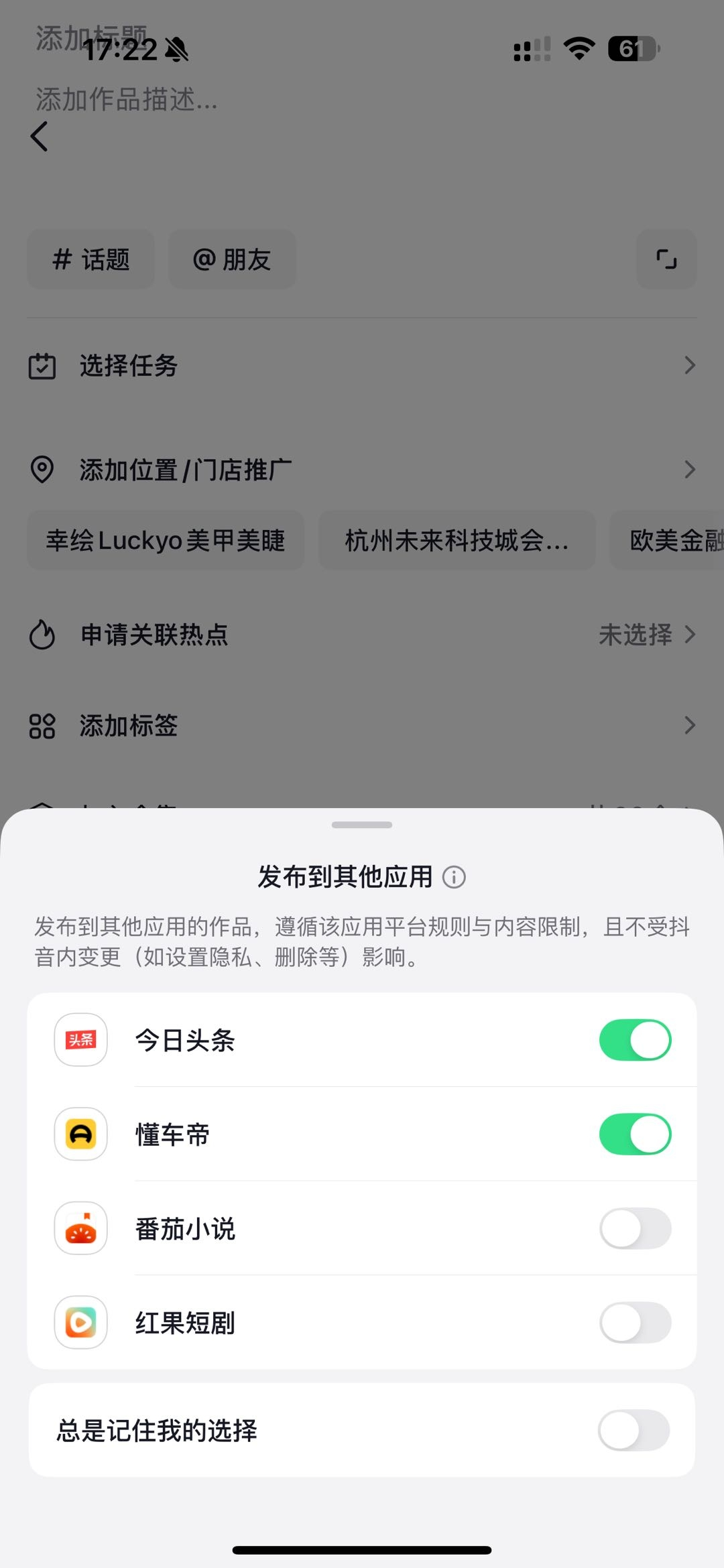Turn on the 红果短剧 switch
The width and height of the screenshot is (724, 1568).
pos(635,1322)
